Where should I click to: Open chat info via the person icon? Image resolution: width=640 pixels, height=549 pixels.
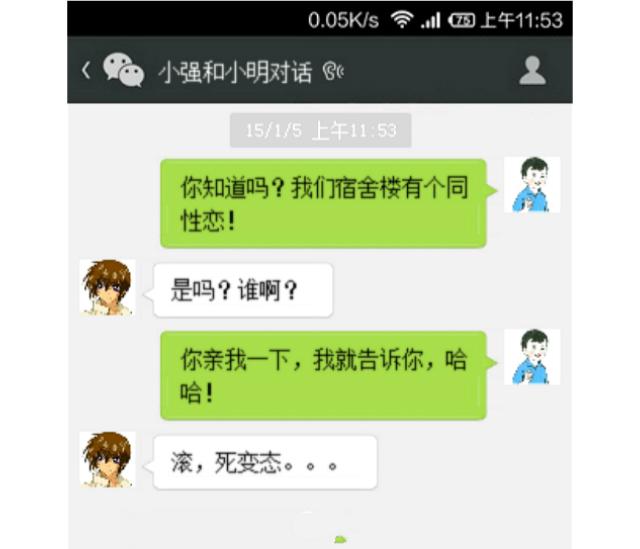(532, 70)
